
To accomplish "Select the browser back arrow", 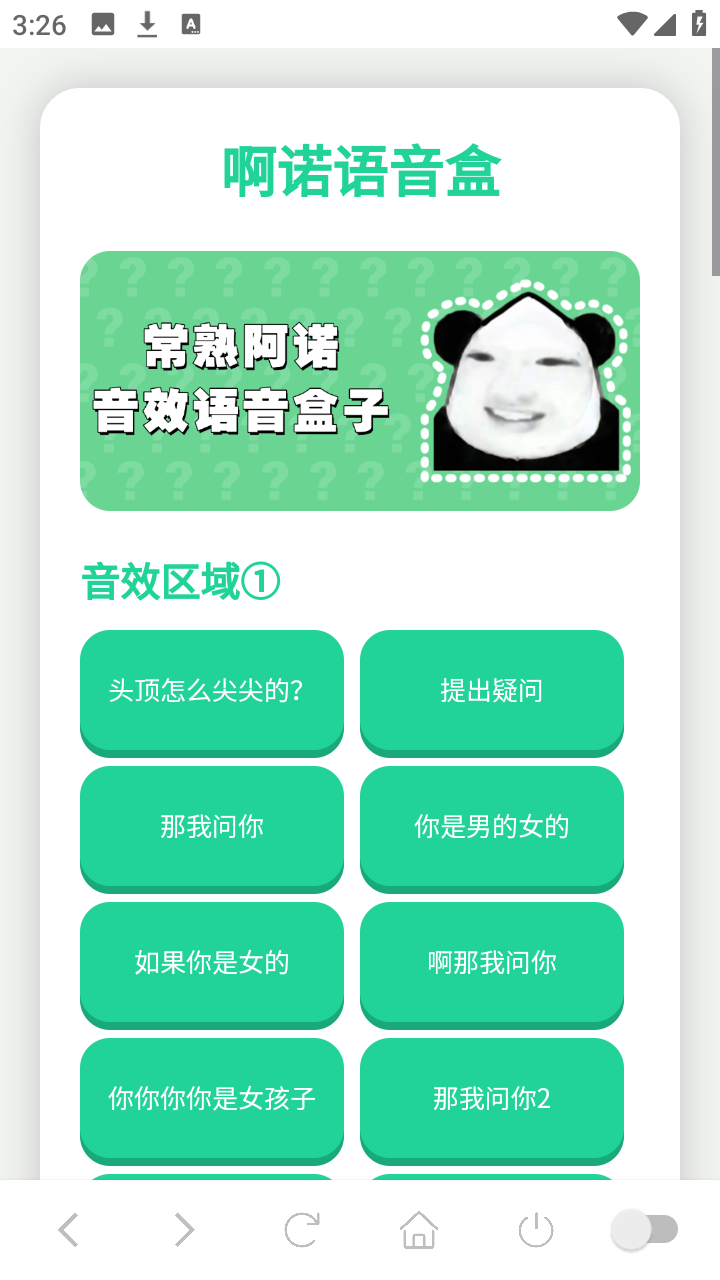I will (x=68, y=1229).
